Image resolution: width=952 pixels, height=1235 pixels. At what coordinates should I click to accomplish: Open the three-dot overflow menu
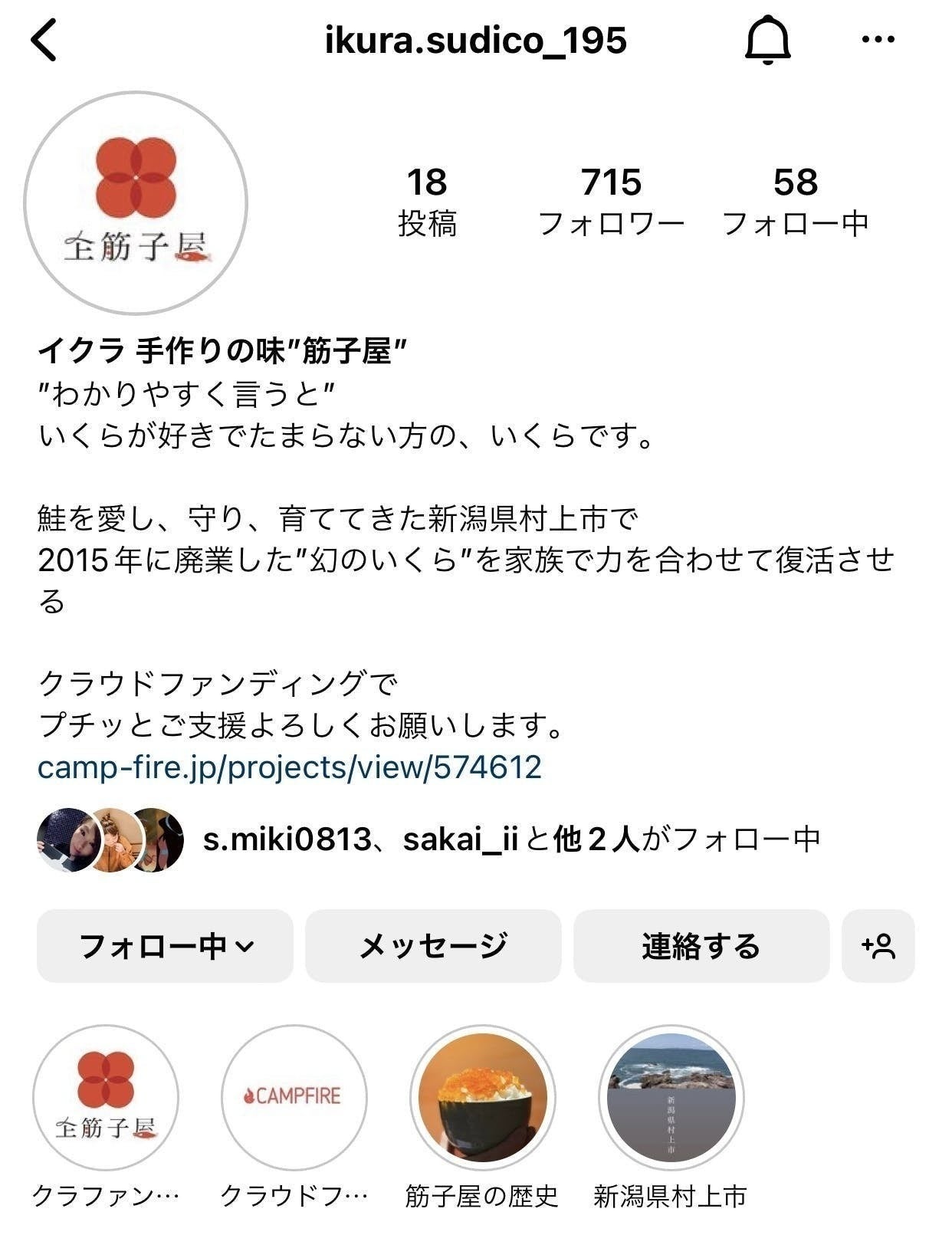tap(878, 40)
